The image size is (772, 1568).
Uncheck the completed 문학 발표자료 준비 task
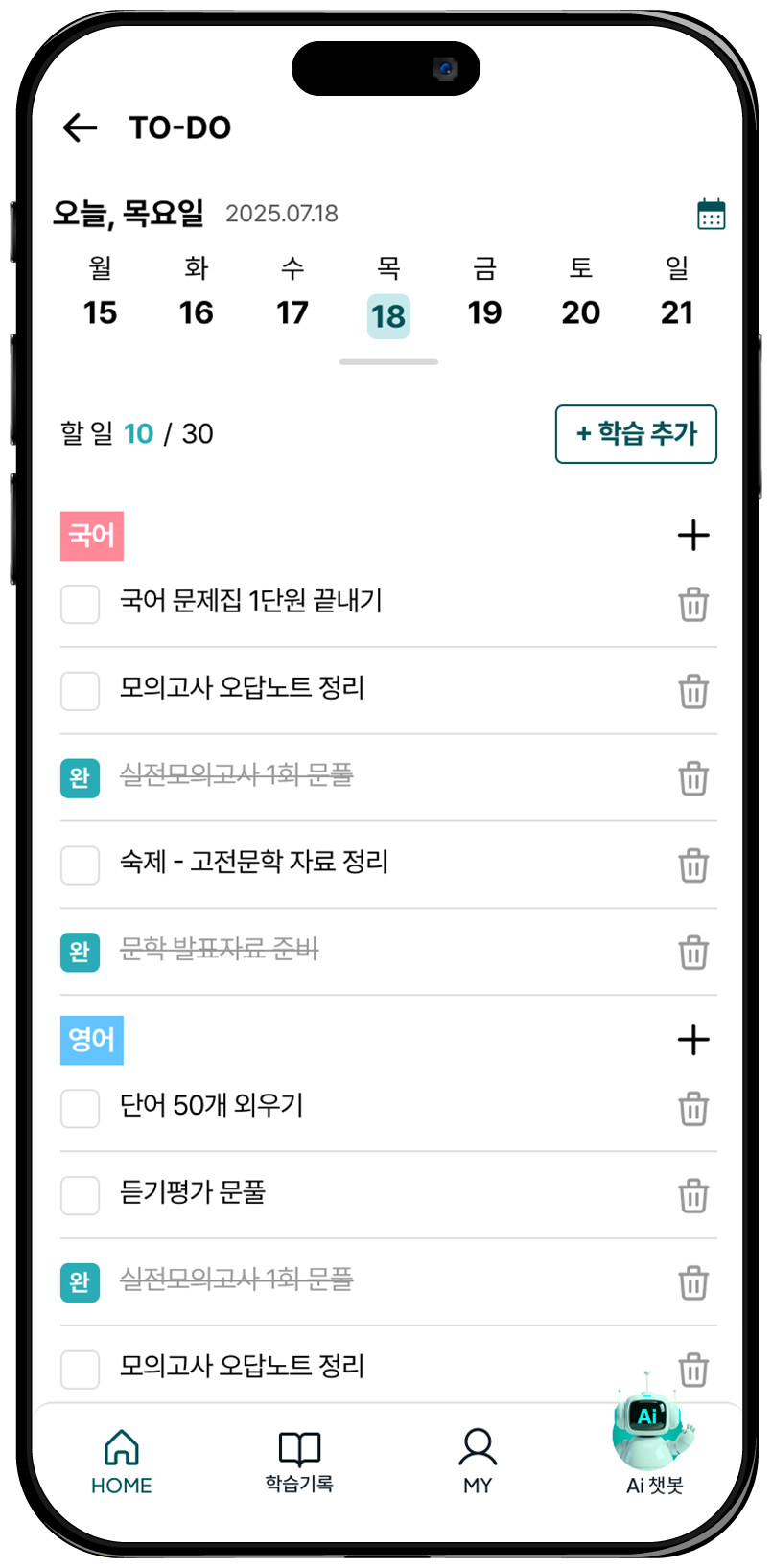pos(81,952)
